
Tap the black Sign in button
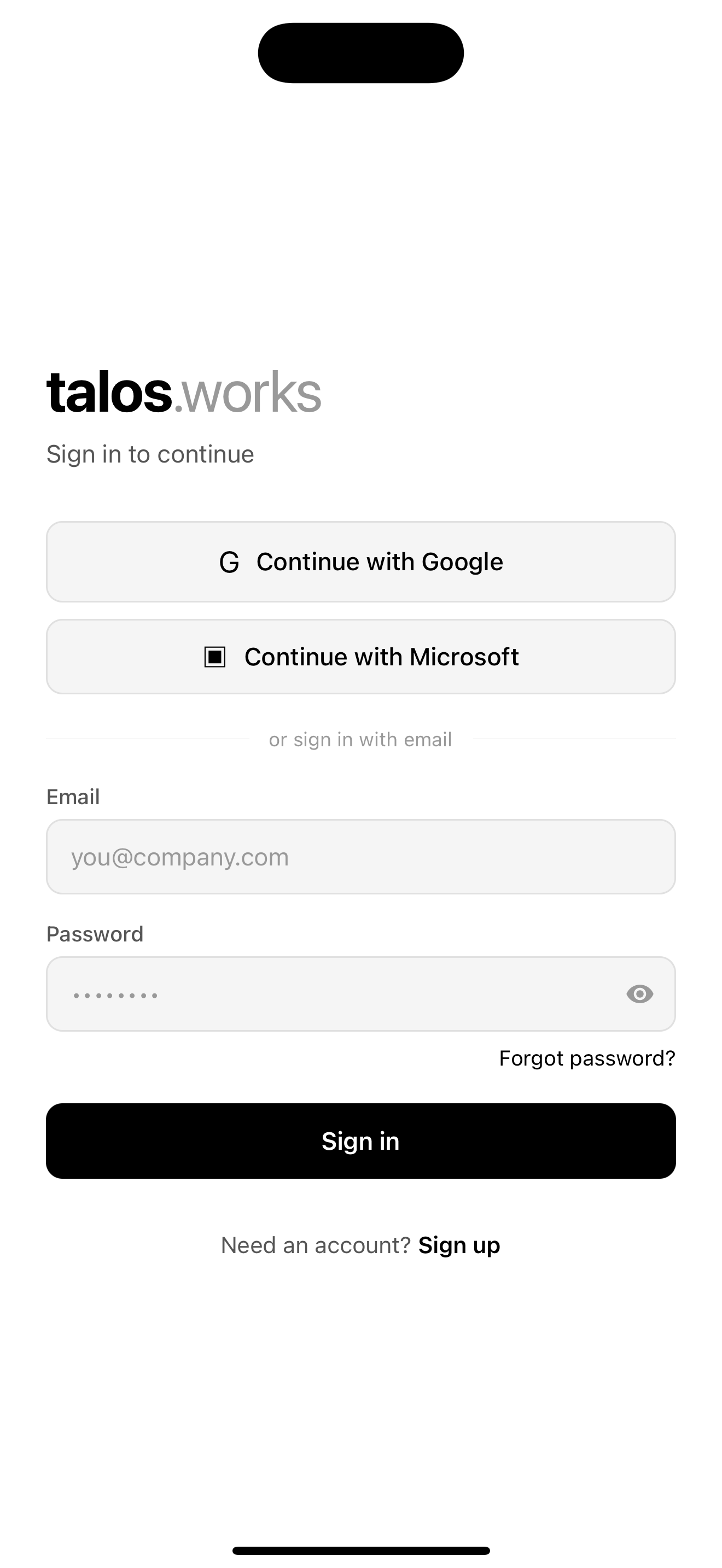coord(361,1140)
